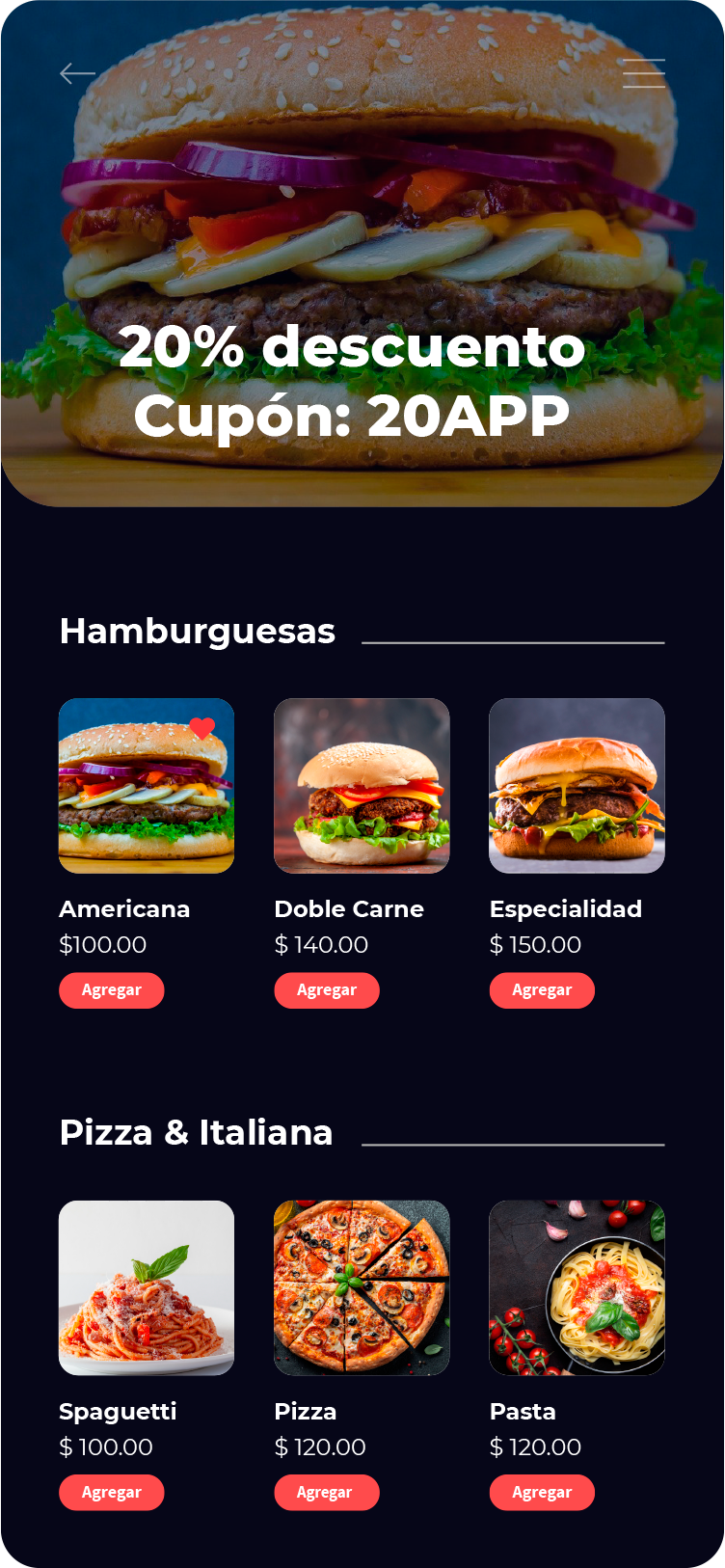View the Spaguetti dish photo

[x=147, y=1288]
